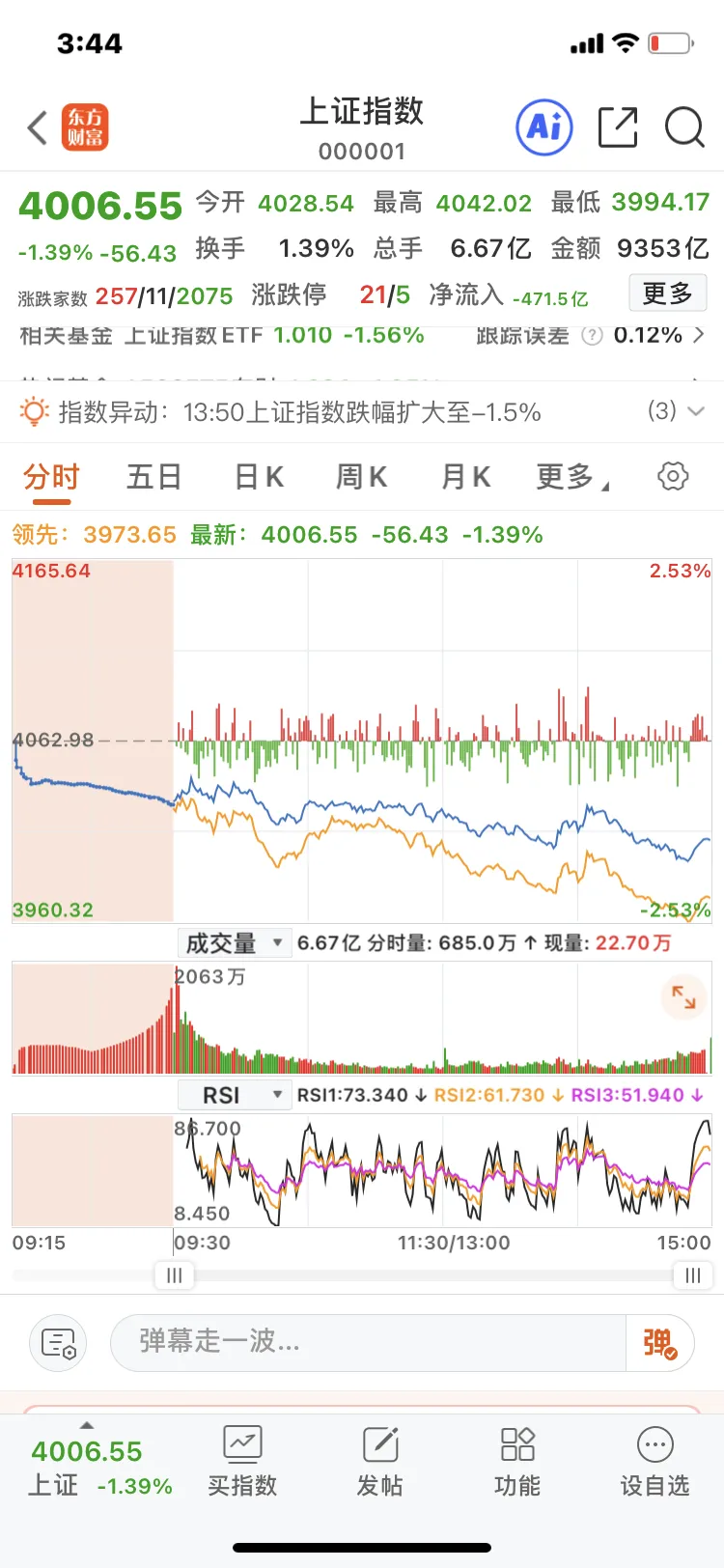Screen dimensions: 724x1568
Task: Go back using the top-left arrow
Action: click(38, 127)
